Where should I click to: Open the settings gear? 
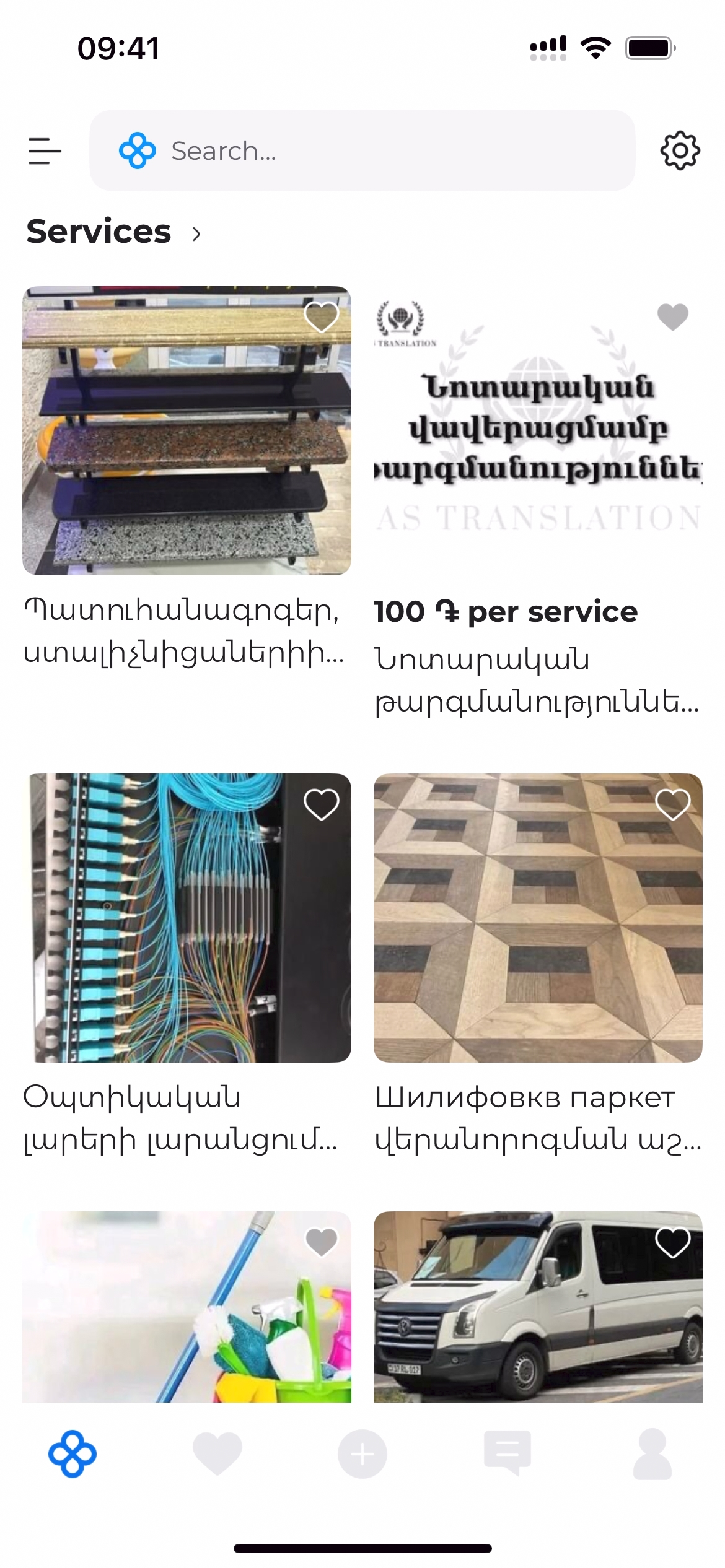pos(680,150)
